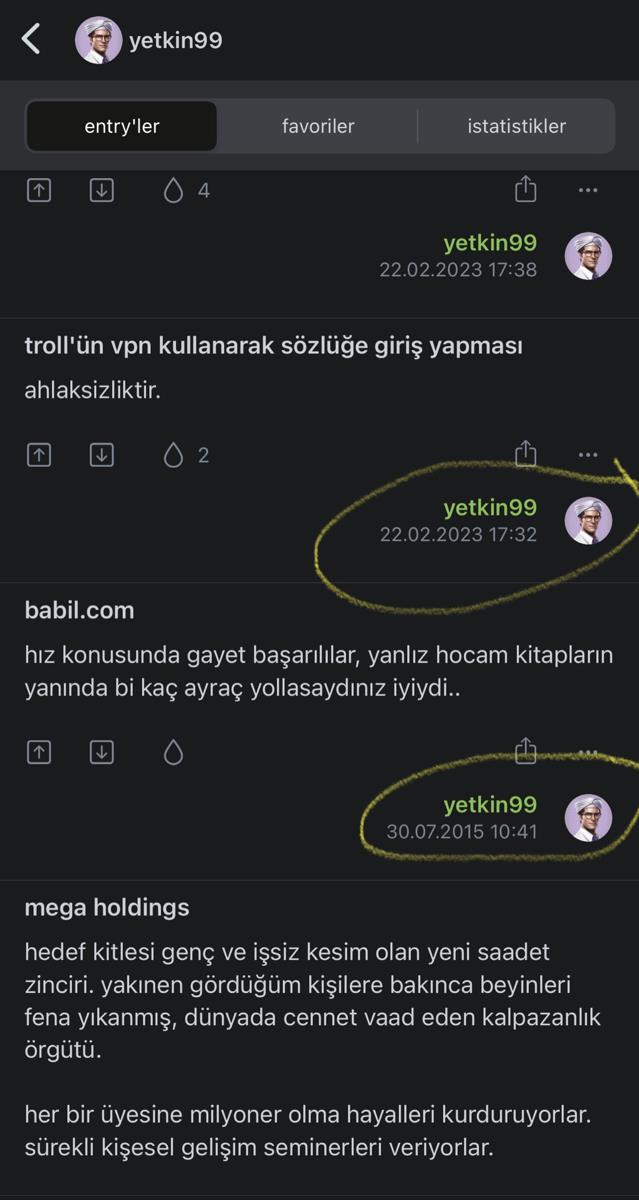Downvote the babil.com entry

101,753
